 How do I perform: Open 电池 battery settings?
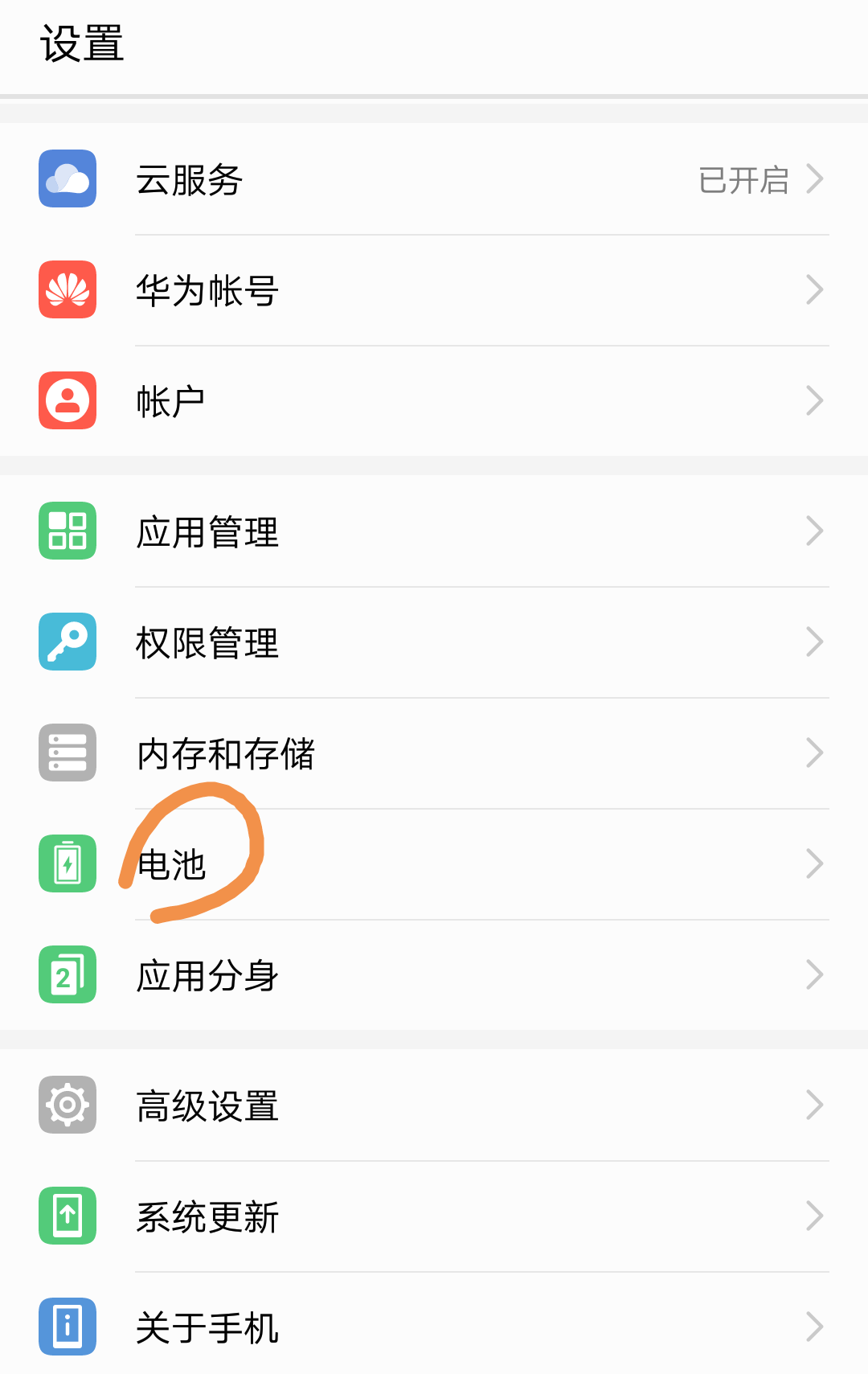[434, 864]
